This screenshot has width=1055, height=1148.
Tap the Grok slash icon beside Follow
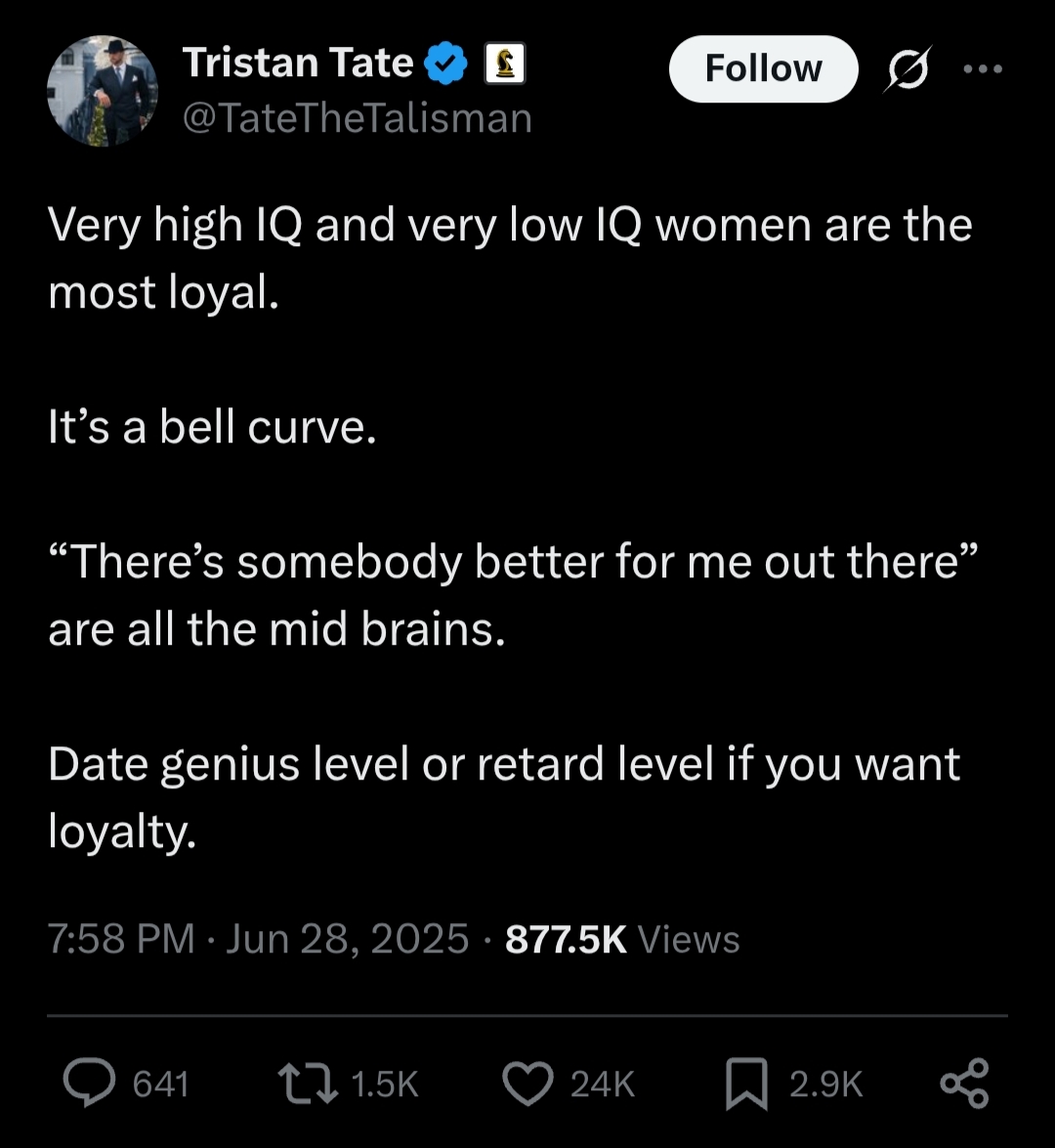pyautogui.click(x=908, y=68)
